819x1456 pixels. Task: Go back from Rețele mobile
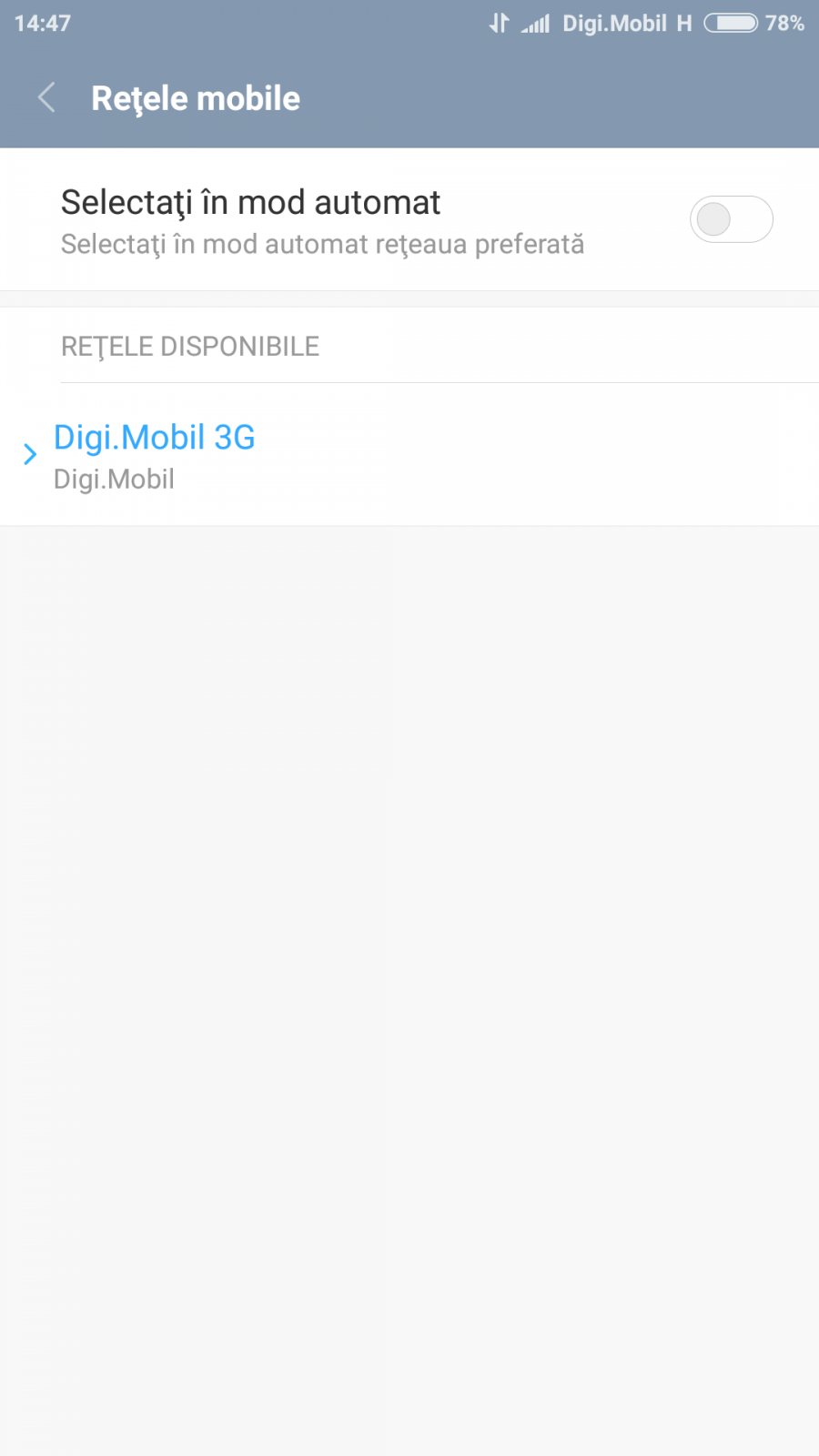(x=47, y=98)
